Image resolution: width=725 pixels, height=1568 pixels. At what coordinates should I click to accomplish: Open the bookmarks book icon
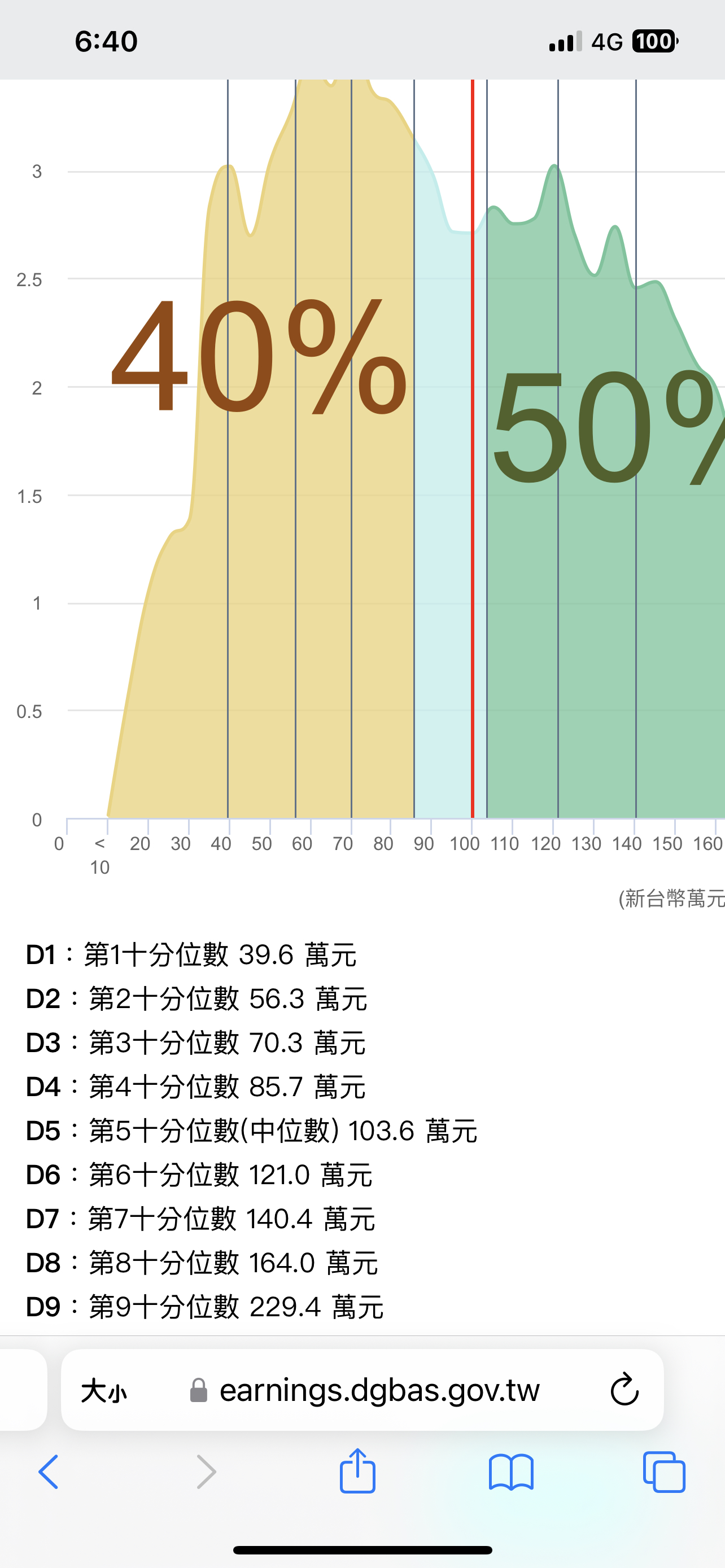(x=512, y=1472)
